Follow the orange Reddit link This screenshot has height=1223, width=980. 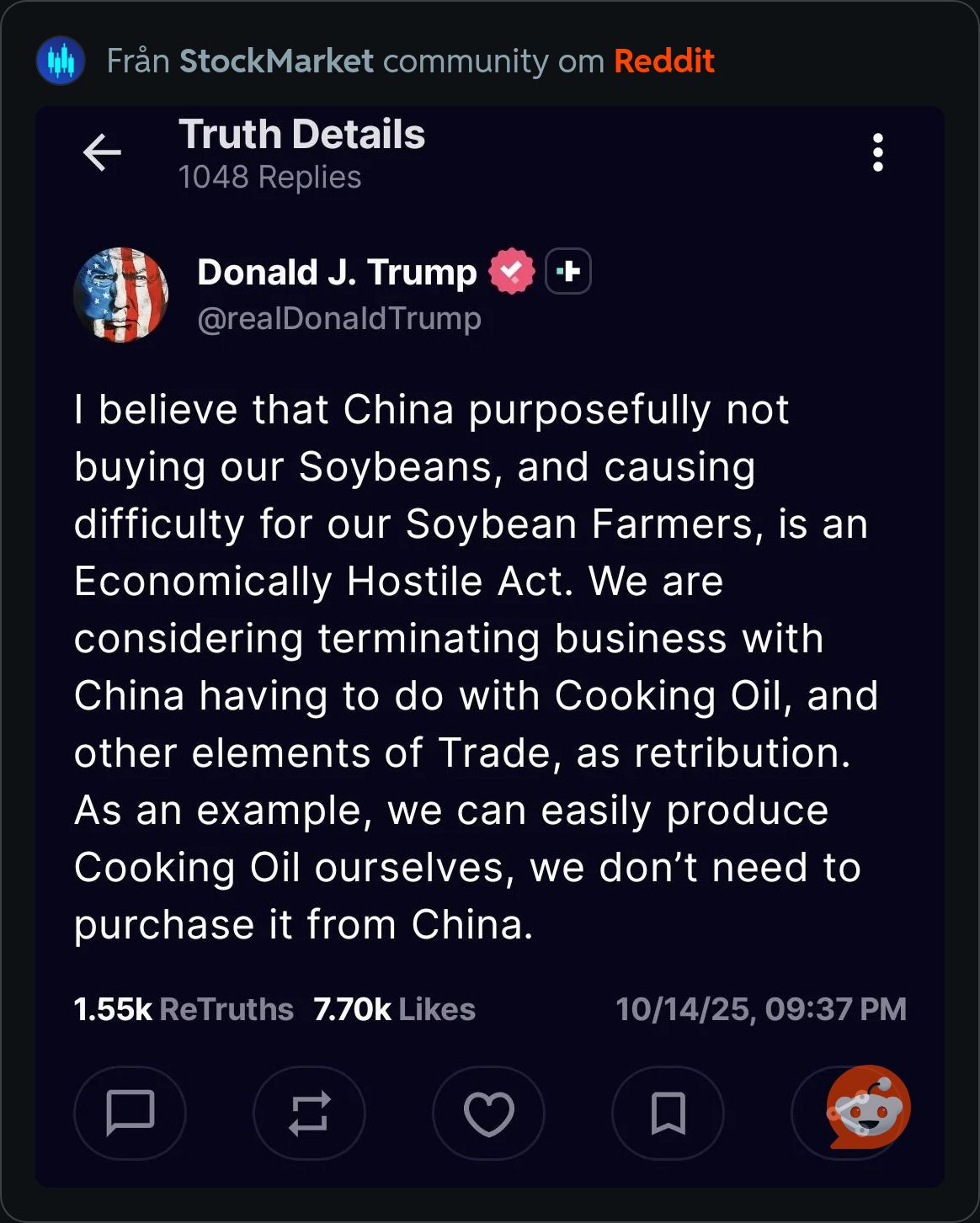(x=663, y=61)
